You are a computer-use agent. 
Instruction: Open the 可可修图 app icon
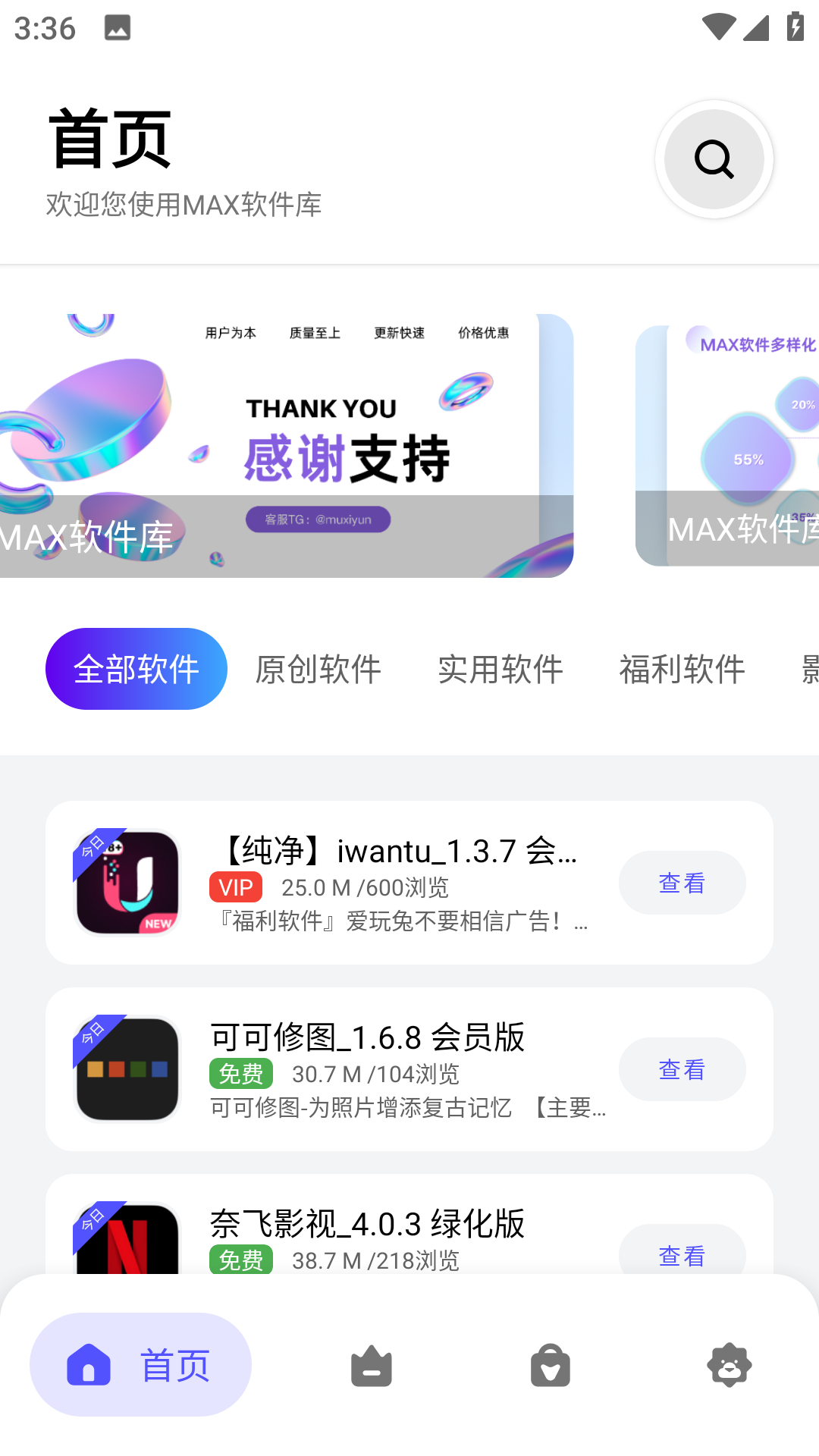pyautogui.click(x=127, y=1068)
